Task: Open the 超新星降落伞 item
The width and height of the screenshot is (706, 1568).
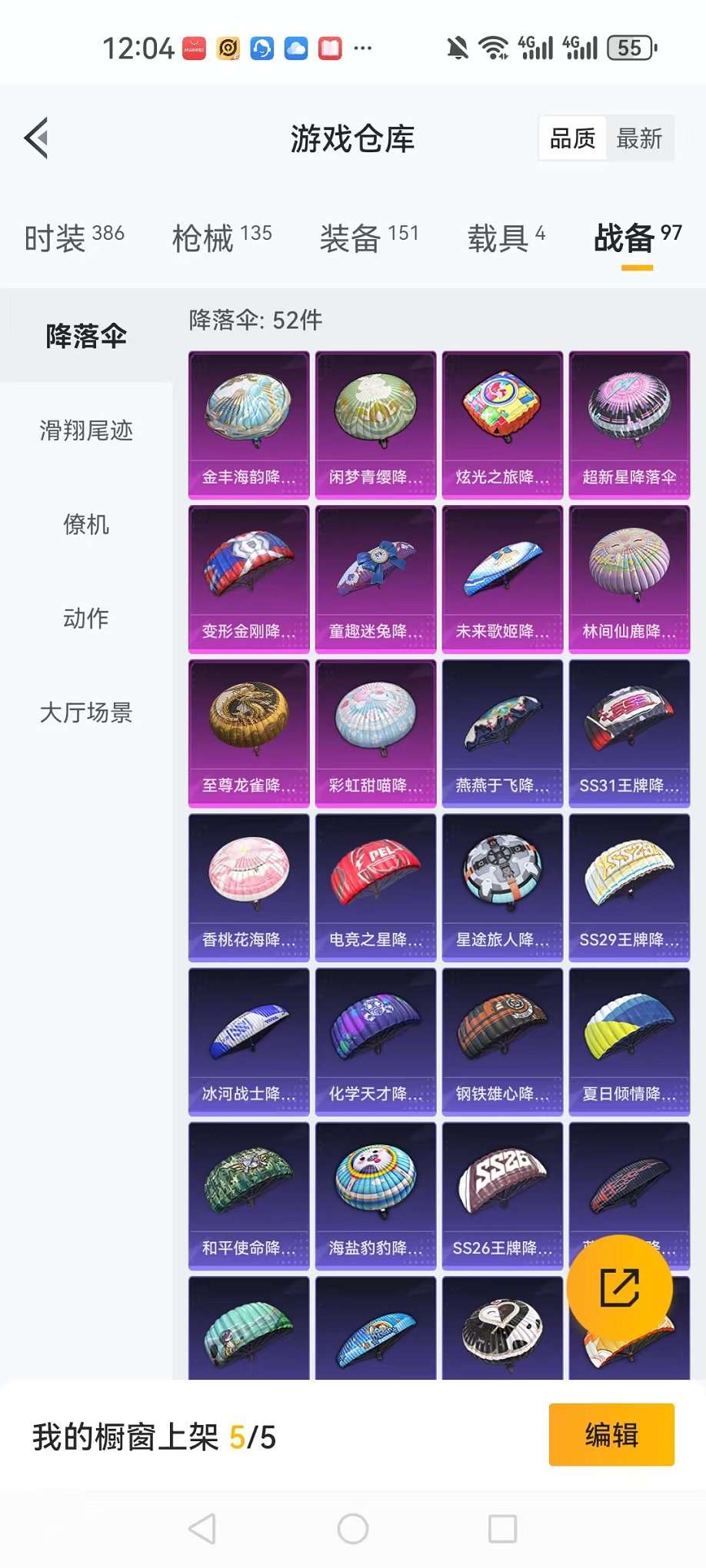Action: (629, 425)
